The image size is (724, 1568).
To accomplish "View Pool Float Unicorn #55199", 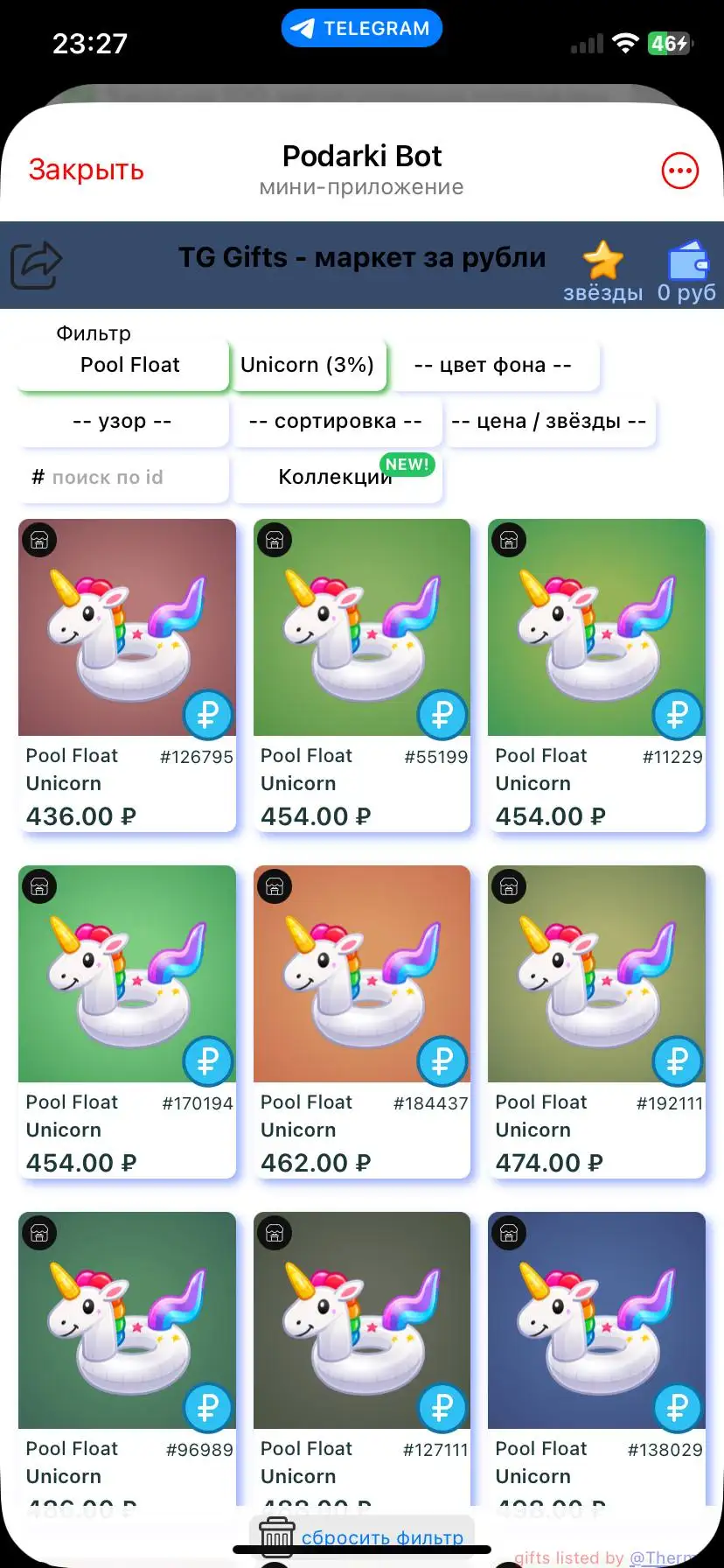I will 362,674.
